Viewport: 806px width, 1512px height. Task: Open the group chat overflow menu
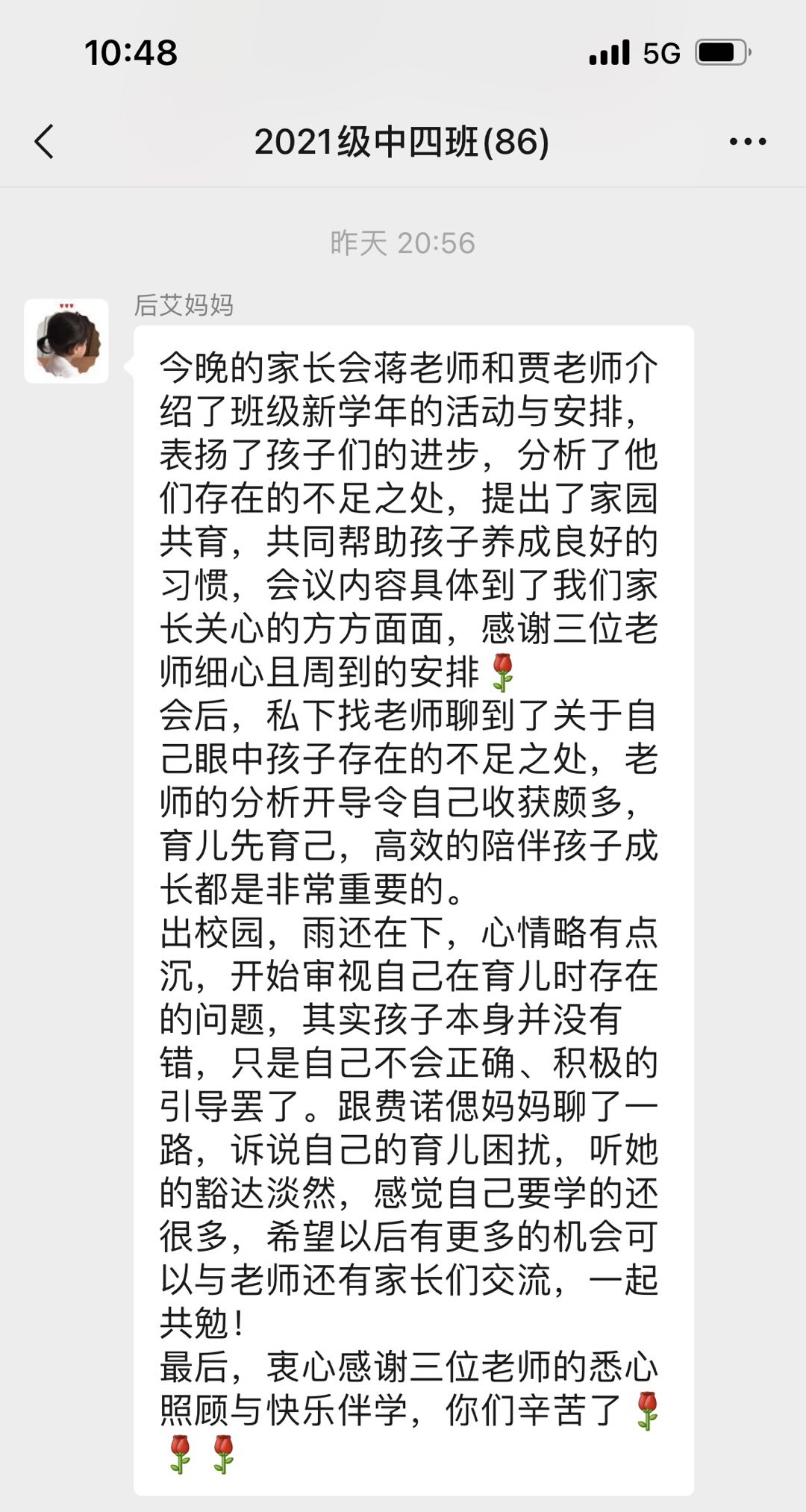pos(747,142)
